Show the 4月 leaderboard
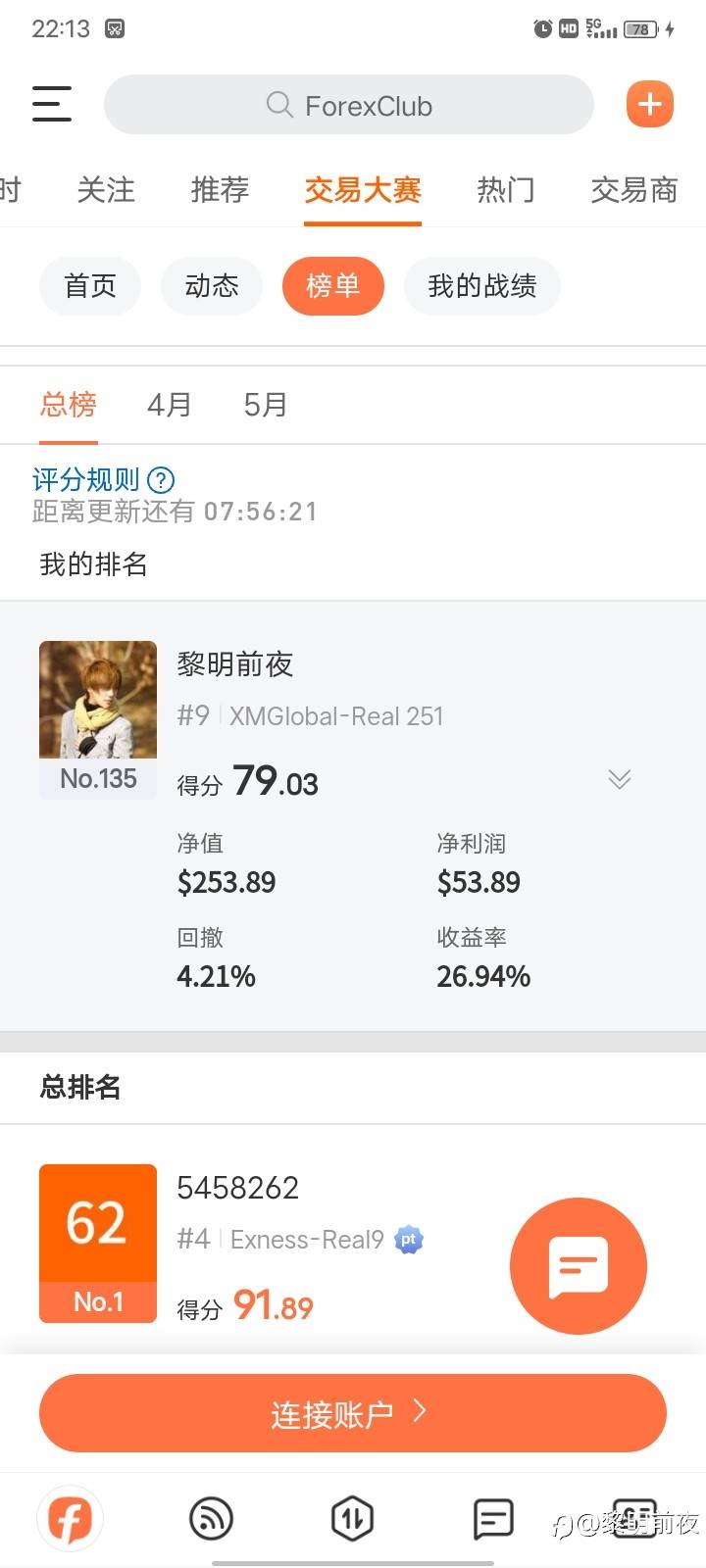 (x=170, y=404)
